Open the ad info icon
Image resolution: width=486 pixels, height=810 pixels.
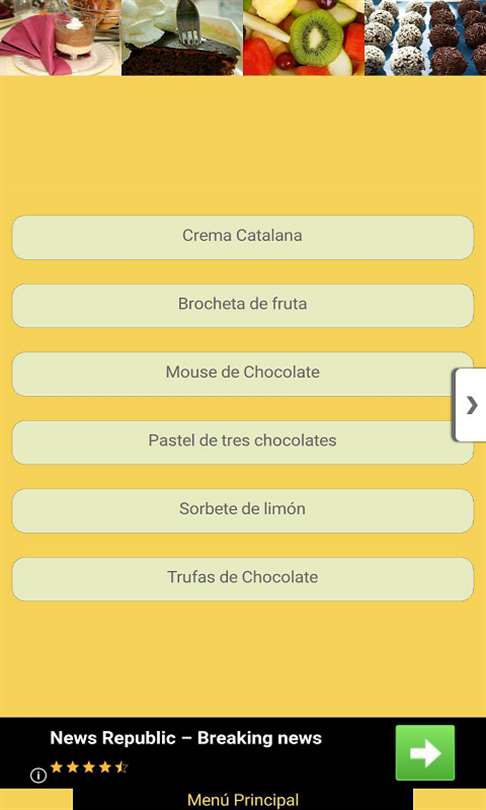(x=38, y=775)
